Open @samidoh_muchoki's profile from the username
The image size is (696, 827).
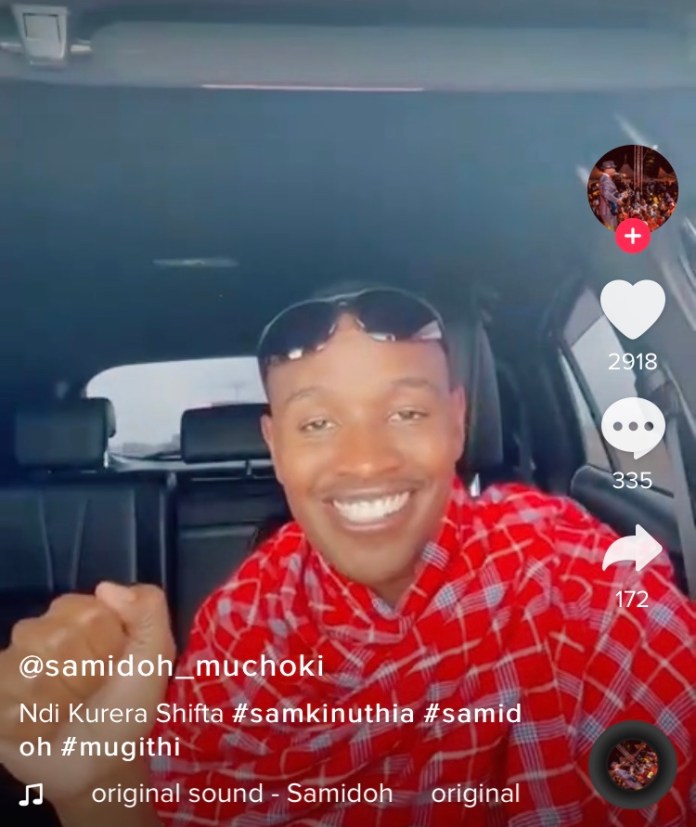point(171,667)
